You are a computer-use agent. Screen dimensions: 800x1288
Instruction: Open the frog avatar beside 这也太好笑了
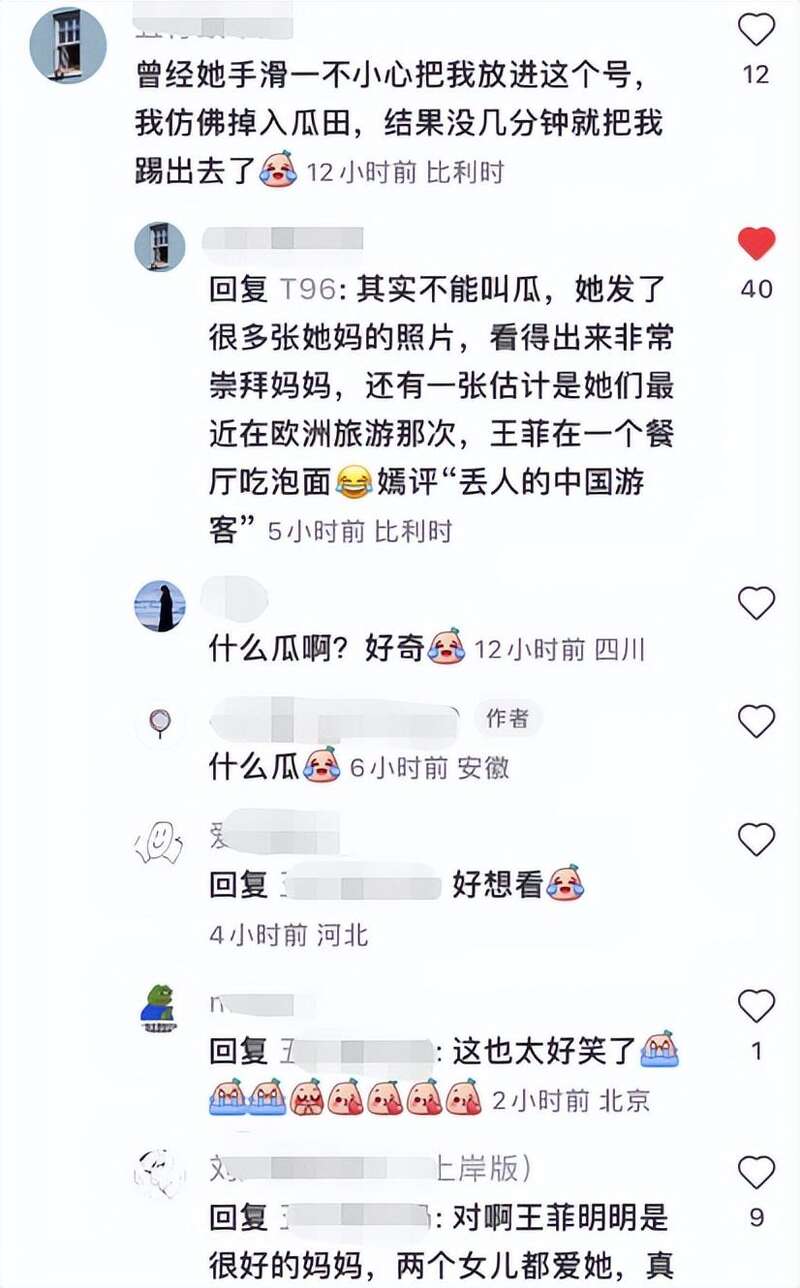click(x=160, y=1005)
